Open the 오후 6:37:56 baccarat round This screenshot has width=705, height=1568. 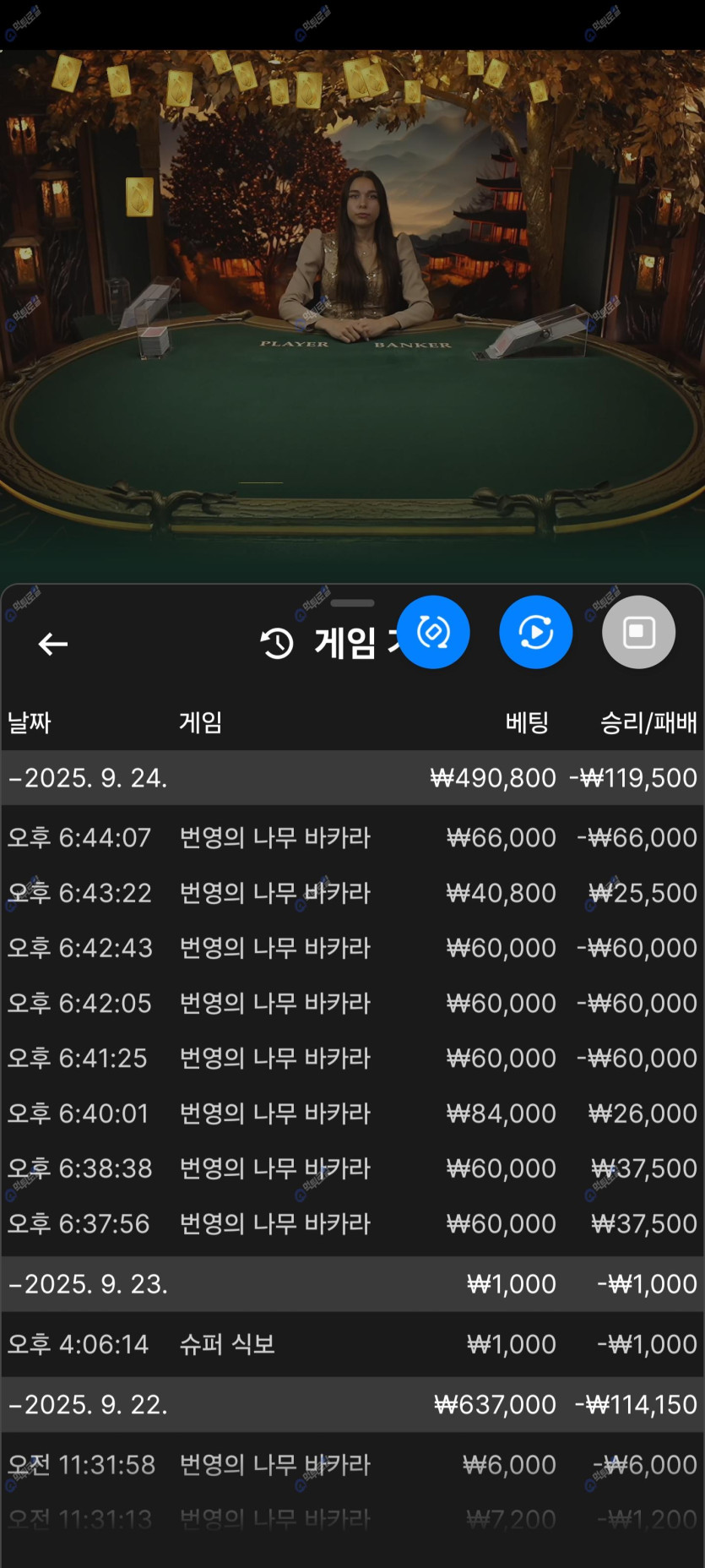point(352,1223)
